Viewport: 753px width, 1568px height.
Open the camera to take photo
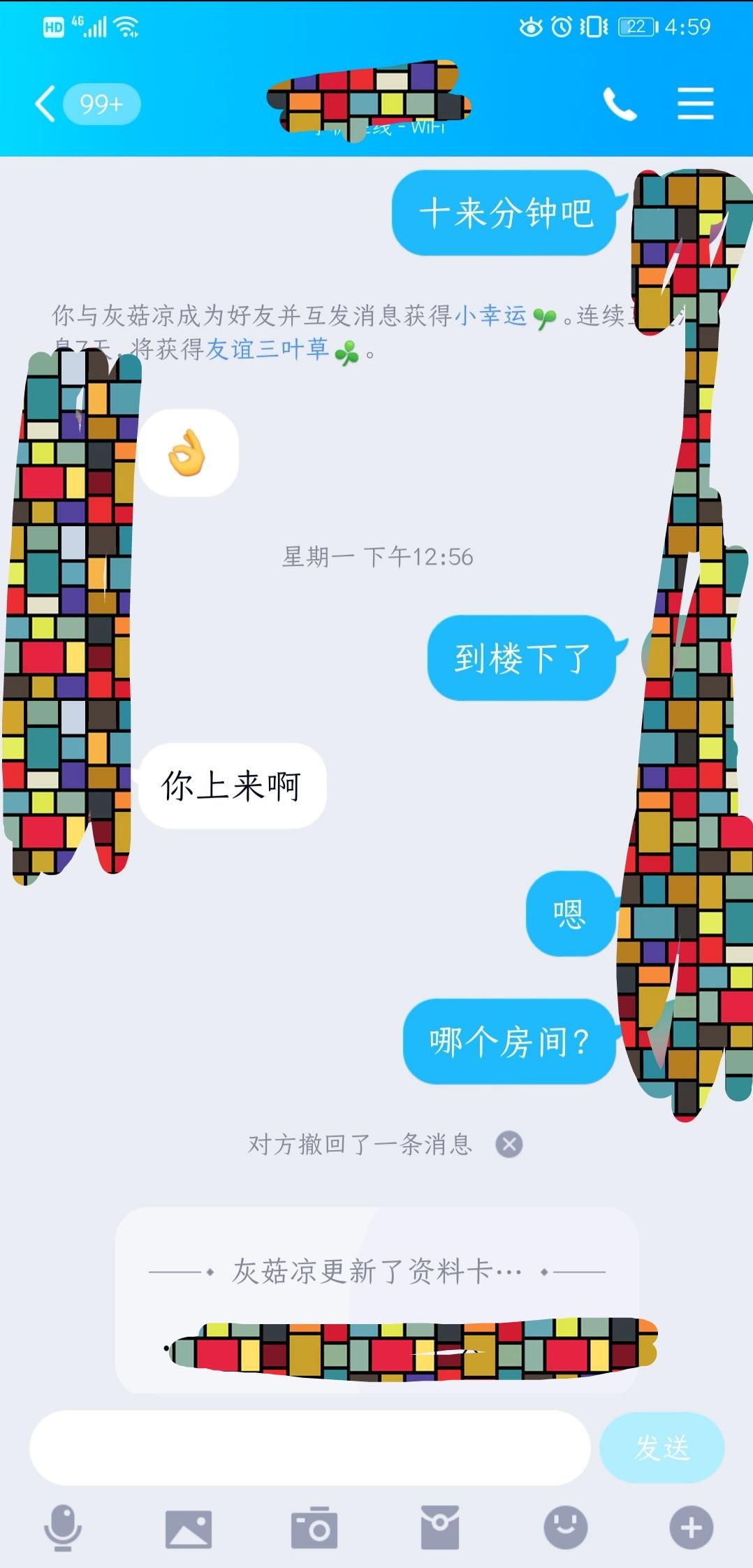[x=314, y=1528]
